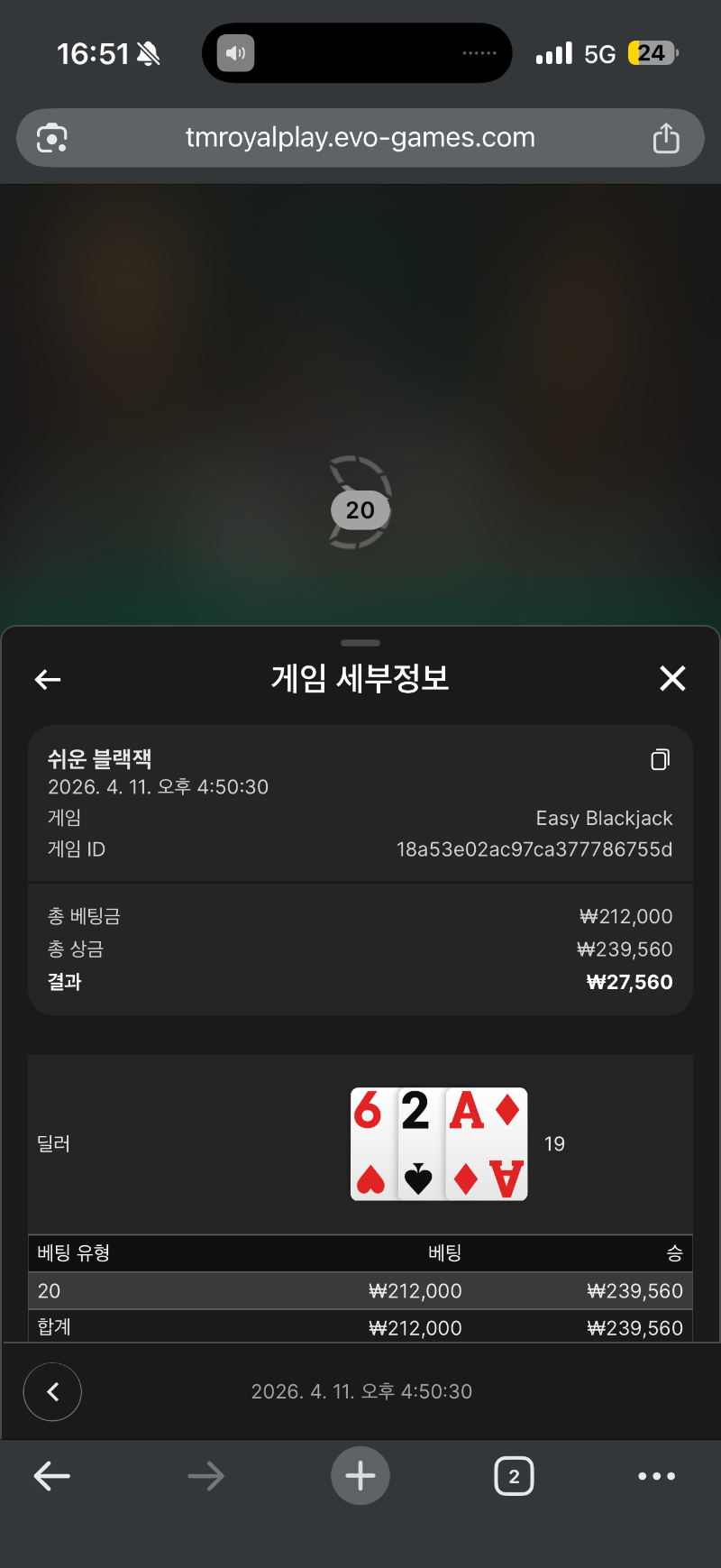This screenshot has height=1568, width=721.
Task: Open a new browser tab
Action: coord(360,1476)
